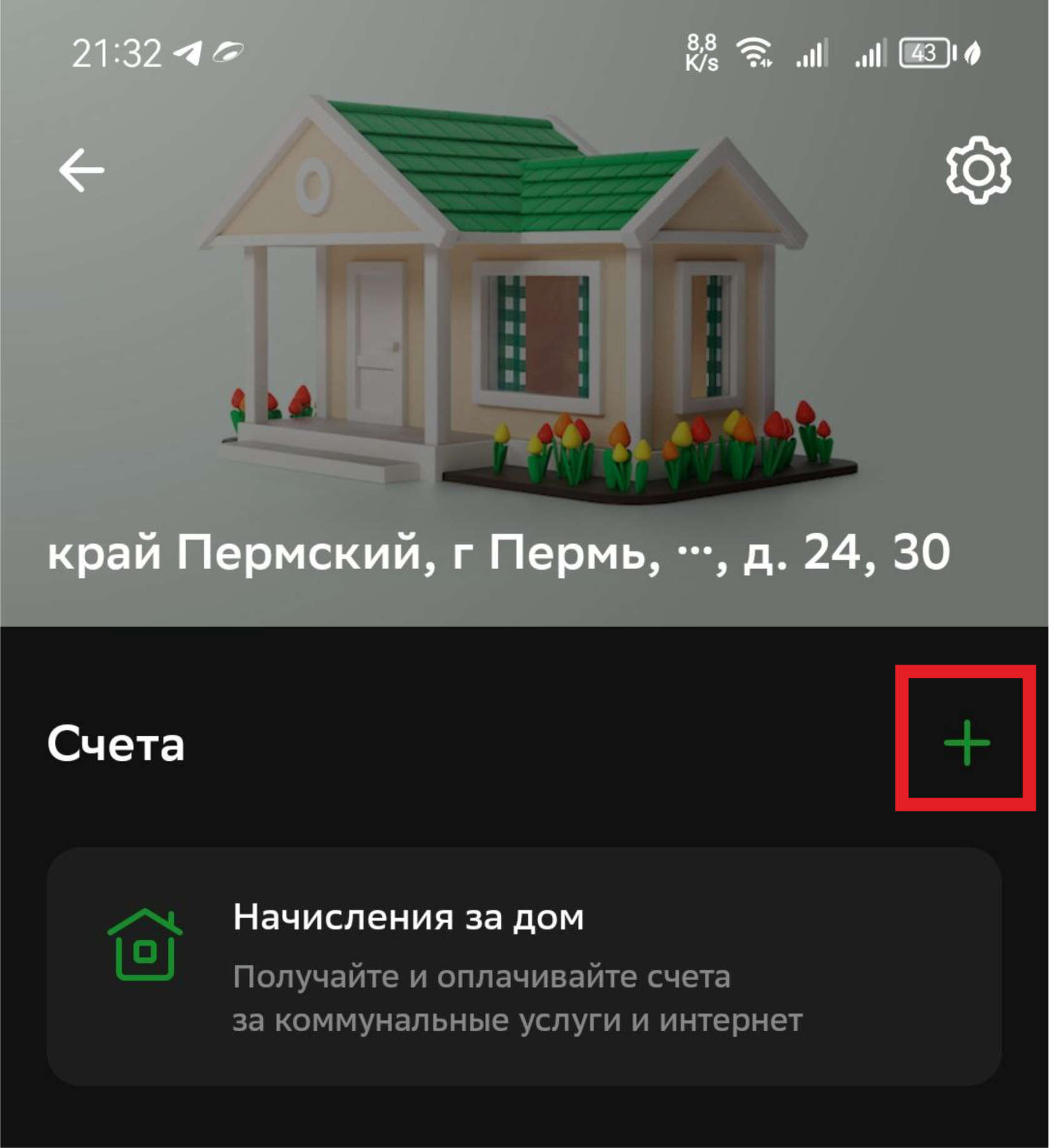Image resolution: width=1049 pixels, height=1148 pixels.
Task: Add a new account with the plus icon
Action: click(x=967, y=743)
